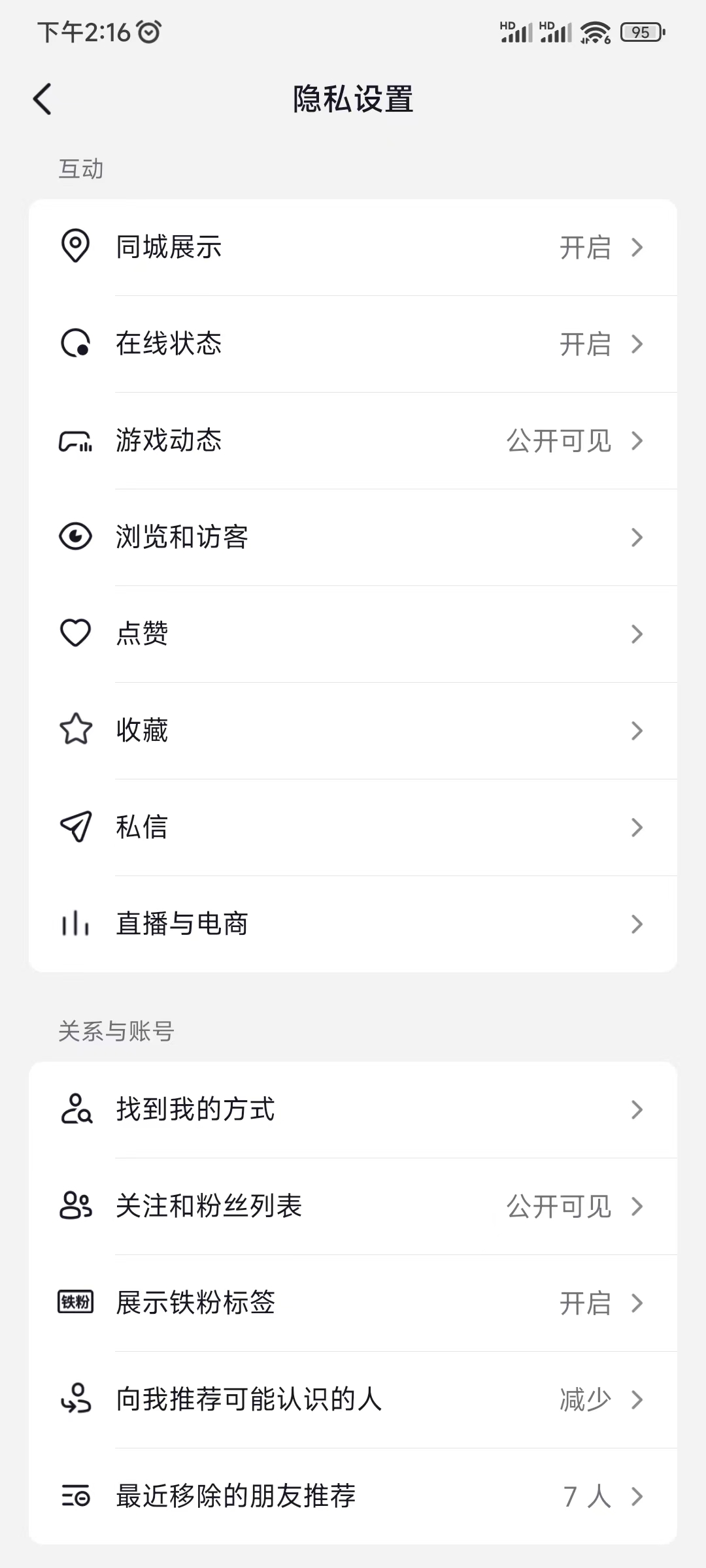706x1568 pixels.
Task: Tap the back arrow to leave 隐私设置
Action: point(43,99)
